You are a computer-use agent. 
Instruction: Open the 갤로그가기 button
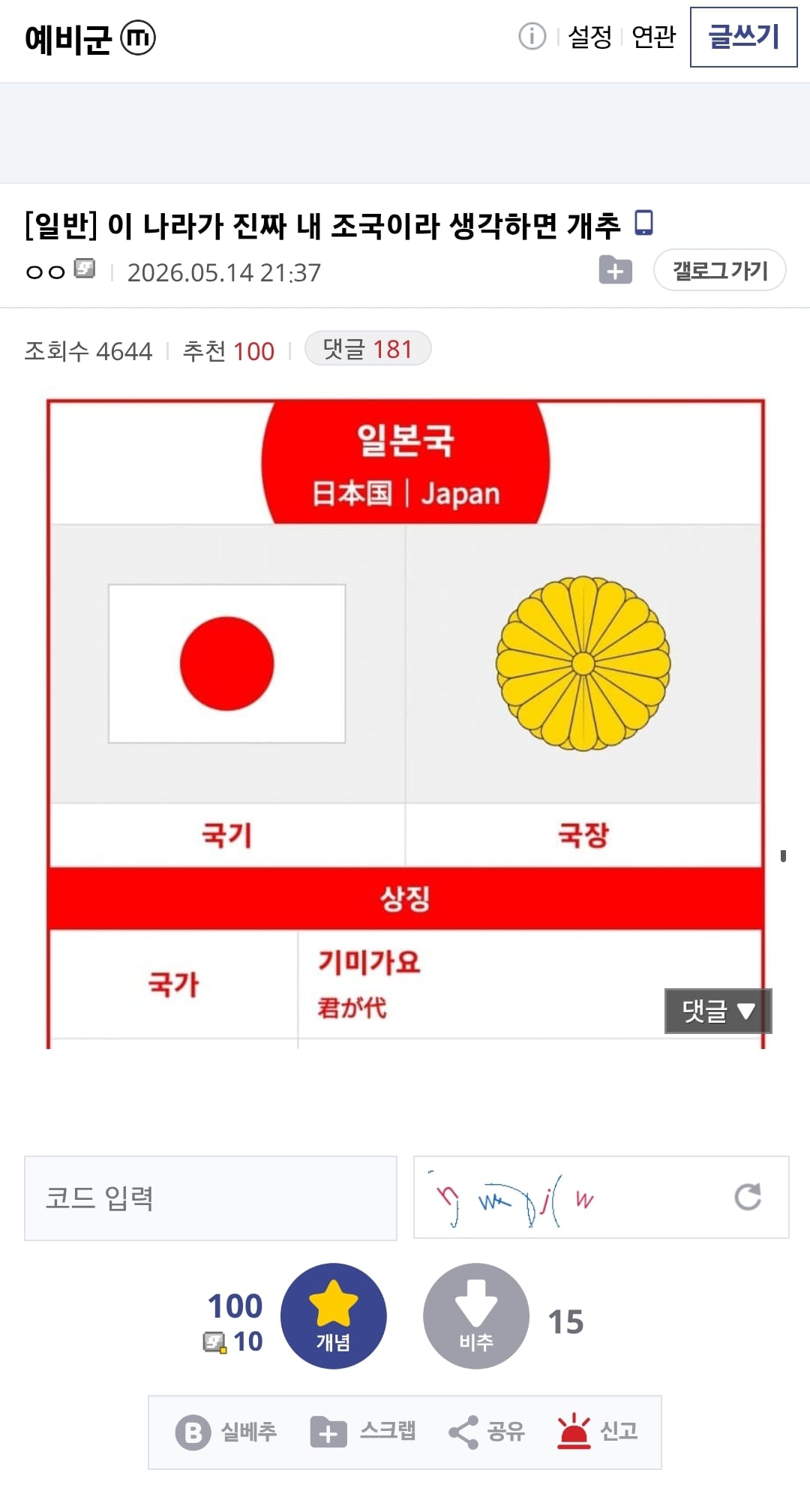(719, 270)
